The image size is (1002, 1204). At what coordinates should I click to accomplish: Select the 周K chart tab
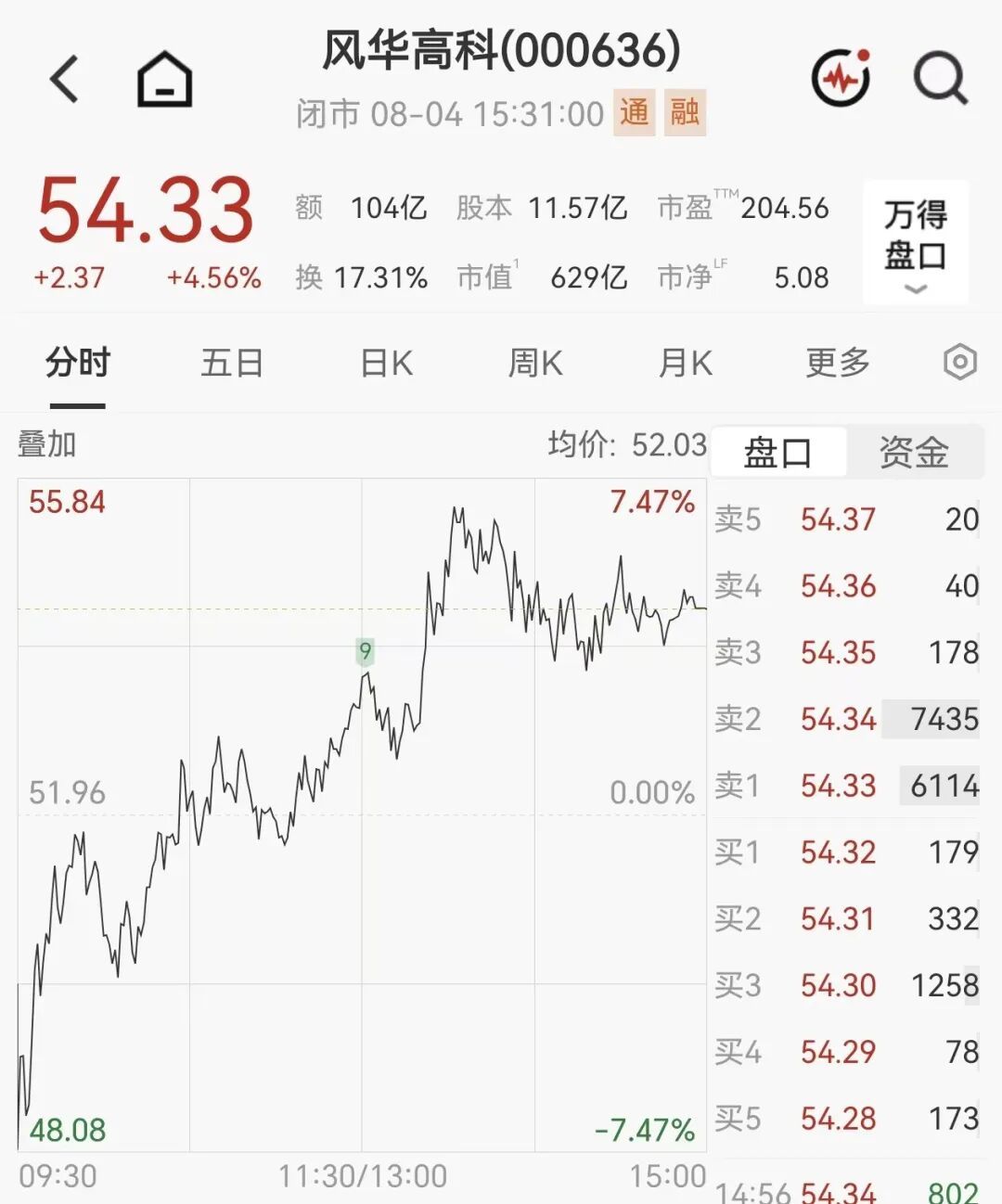coord(535,363)
